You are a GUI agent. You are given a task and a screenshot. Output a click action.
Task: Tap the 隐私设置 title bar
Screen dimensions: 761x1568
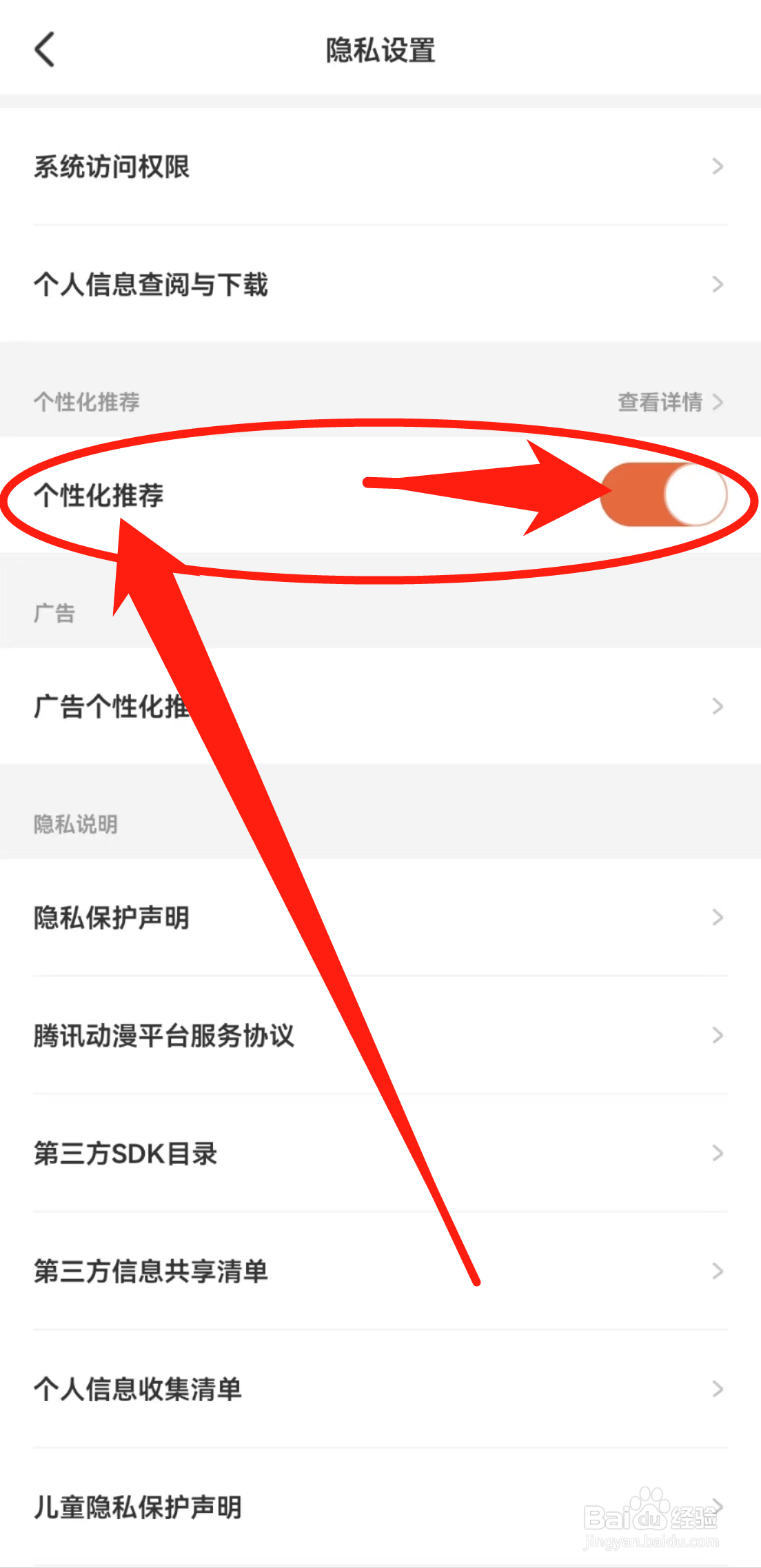(380, 50)
